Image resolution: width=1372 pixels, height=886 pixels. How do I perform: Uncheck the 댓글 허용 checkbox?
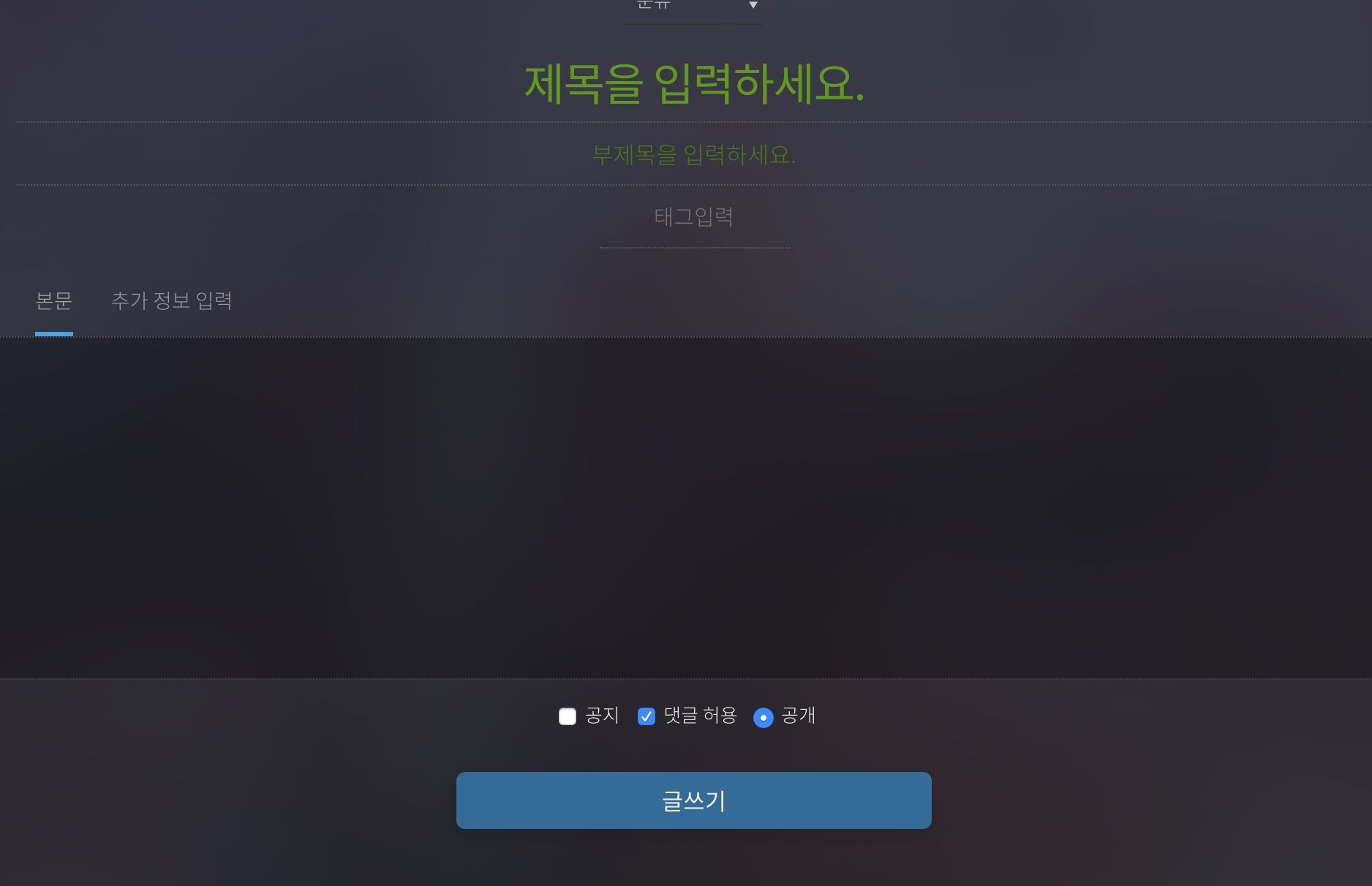647,716
